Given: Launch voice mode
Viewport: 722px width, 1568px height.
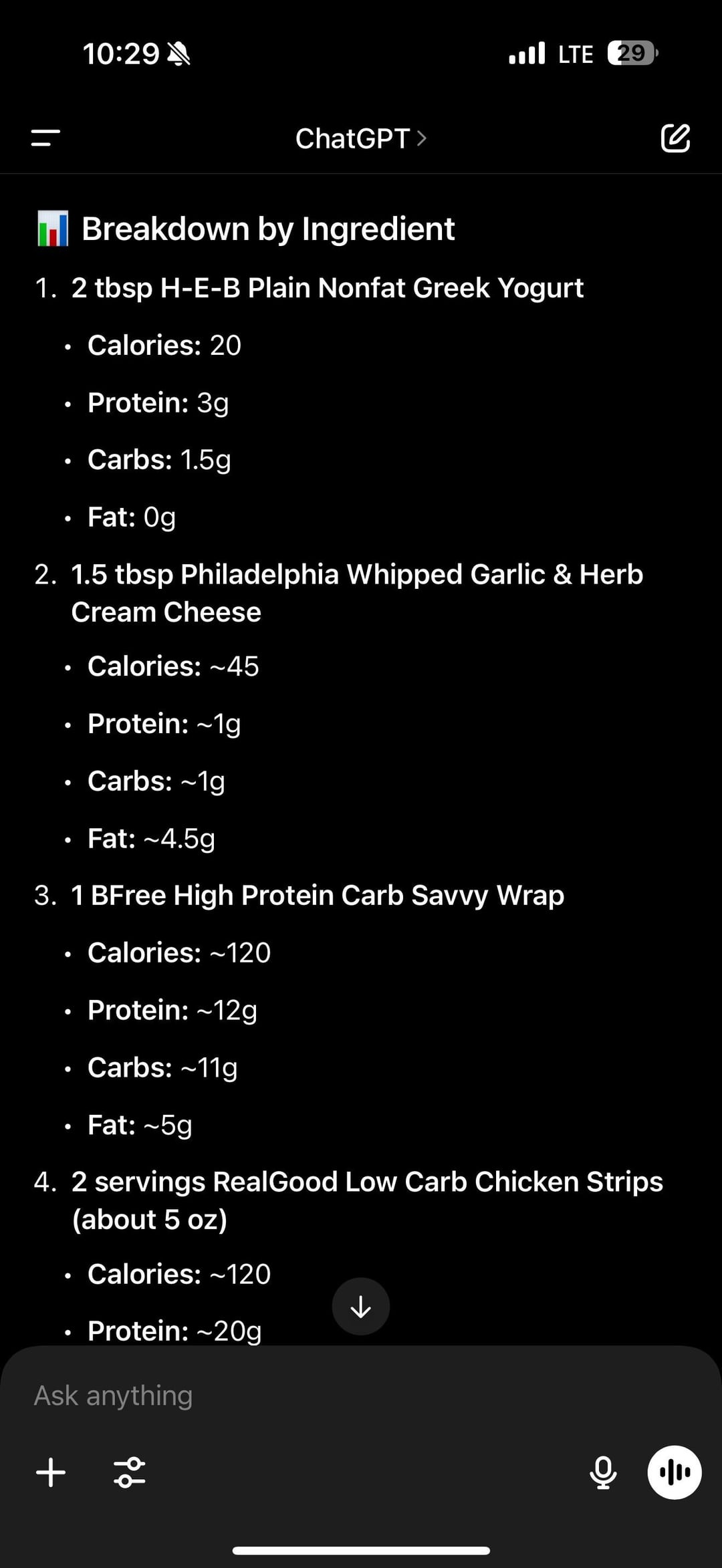Looking at the screenshot, I should tap(675, 1472).
